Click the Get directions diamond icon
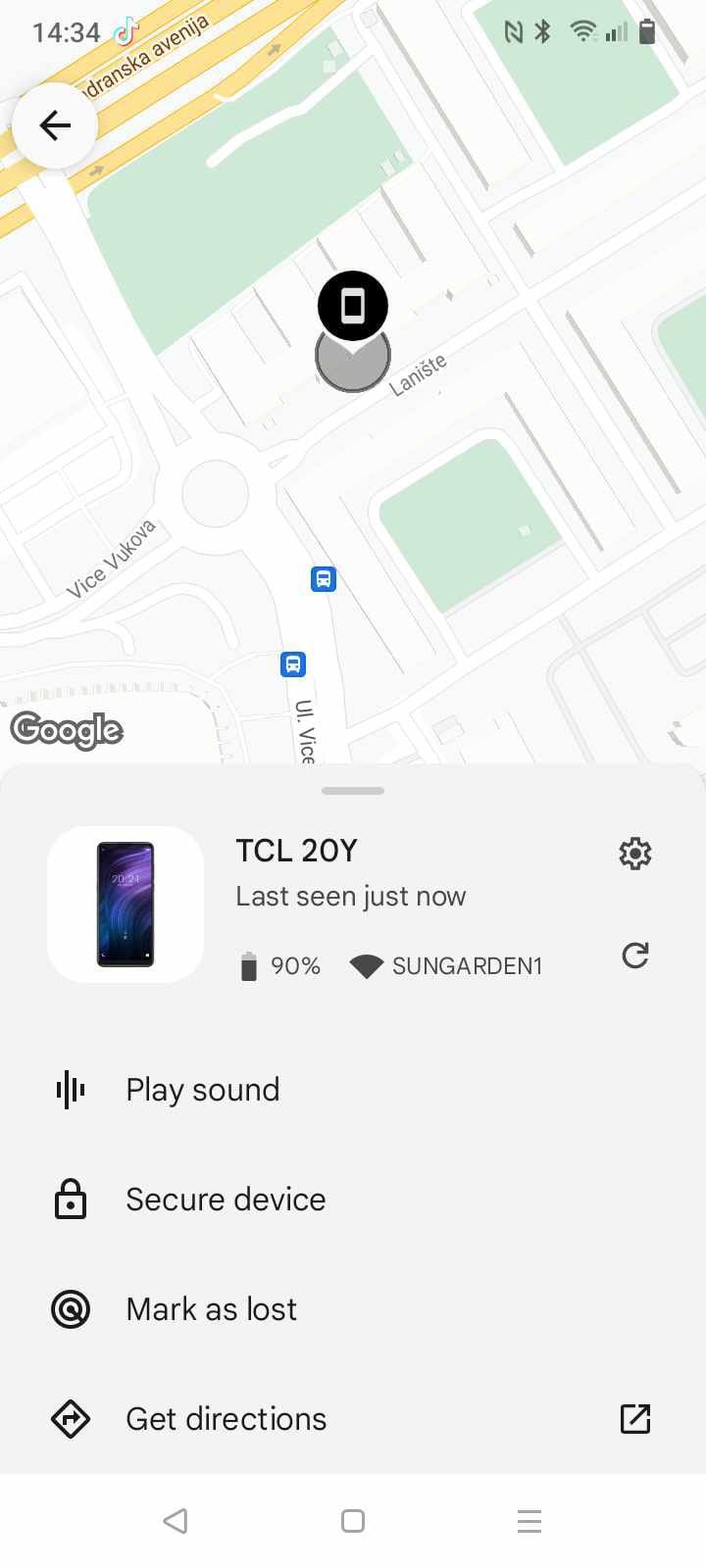Image resolution: width=706 pixels, height=1568 pixels. click(69, 1418)
